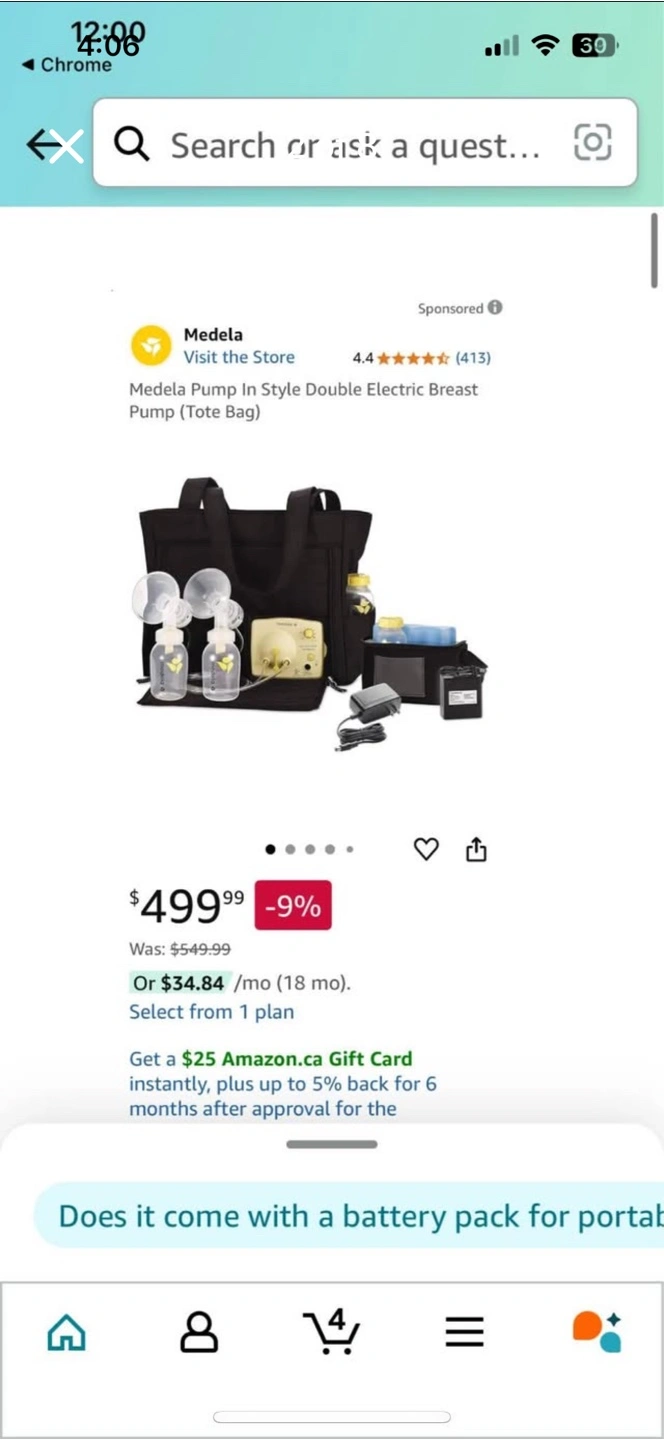Switch to the Home tab

tap(67, 1332)
